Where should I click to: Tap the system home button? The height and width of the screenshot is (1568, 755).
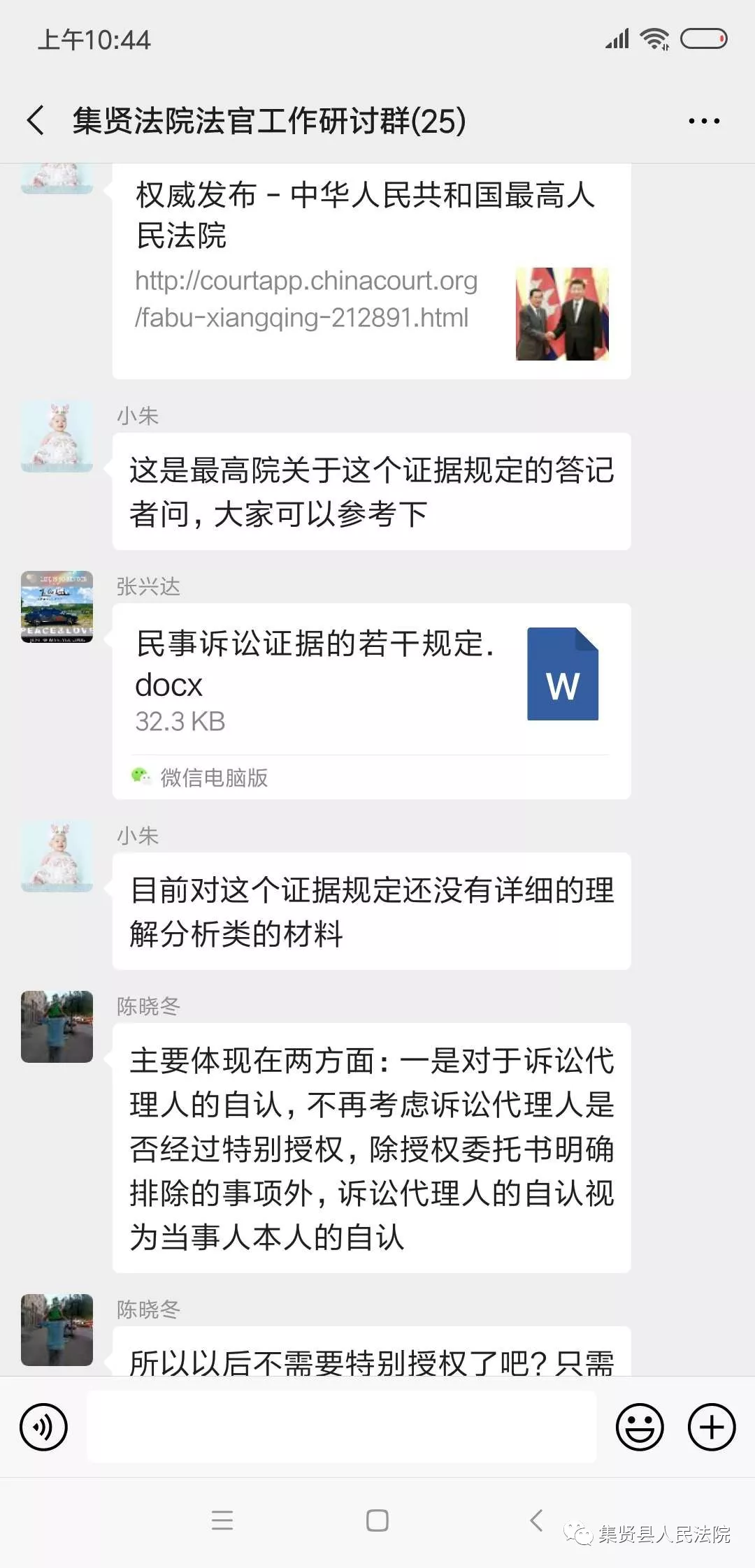click(x=377, y=1520)
